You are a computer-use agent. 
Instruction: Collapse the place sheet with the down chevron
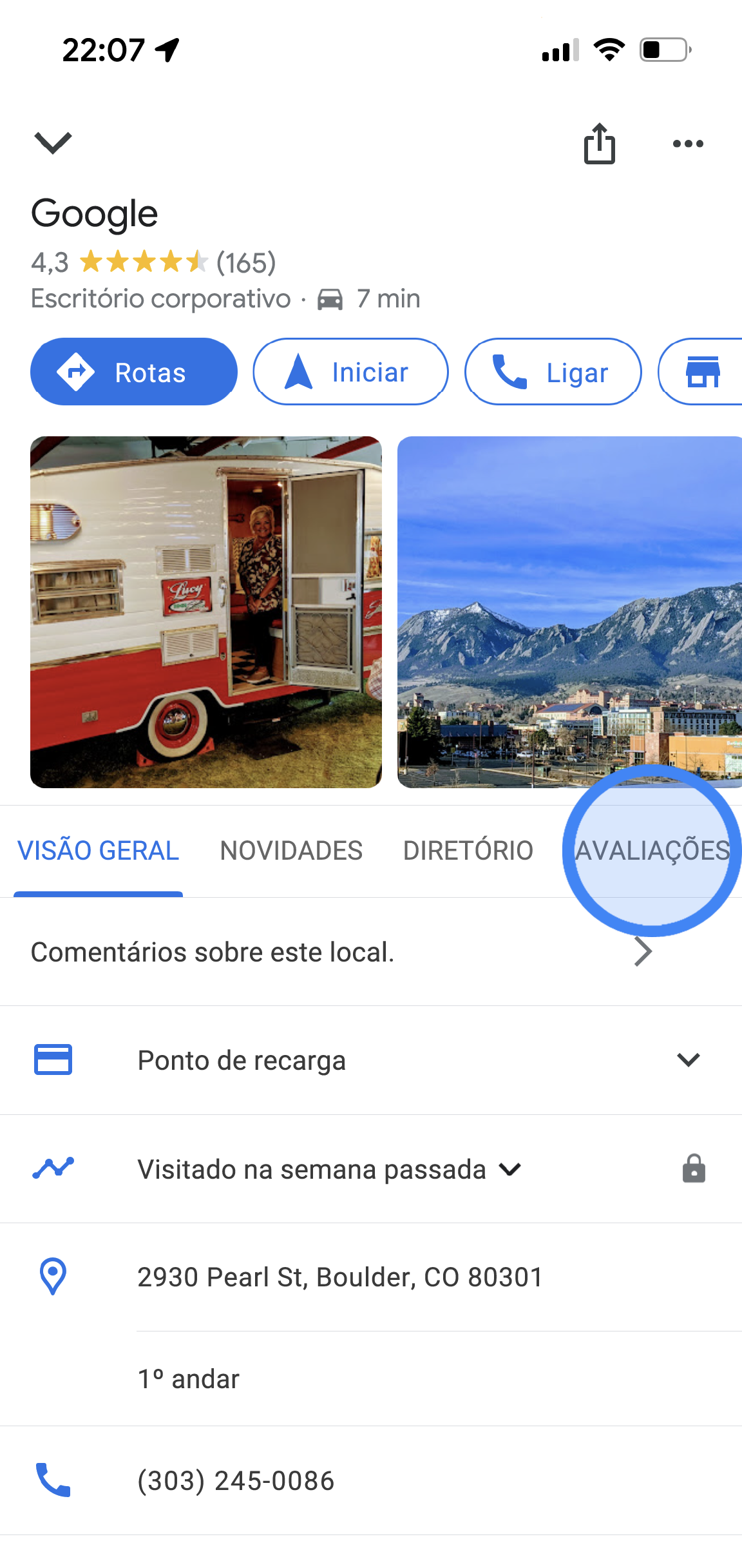[x=54, y=143]
